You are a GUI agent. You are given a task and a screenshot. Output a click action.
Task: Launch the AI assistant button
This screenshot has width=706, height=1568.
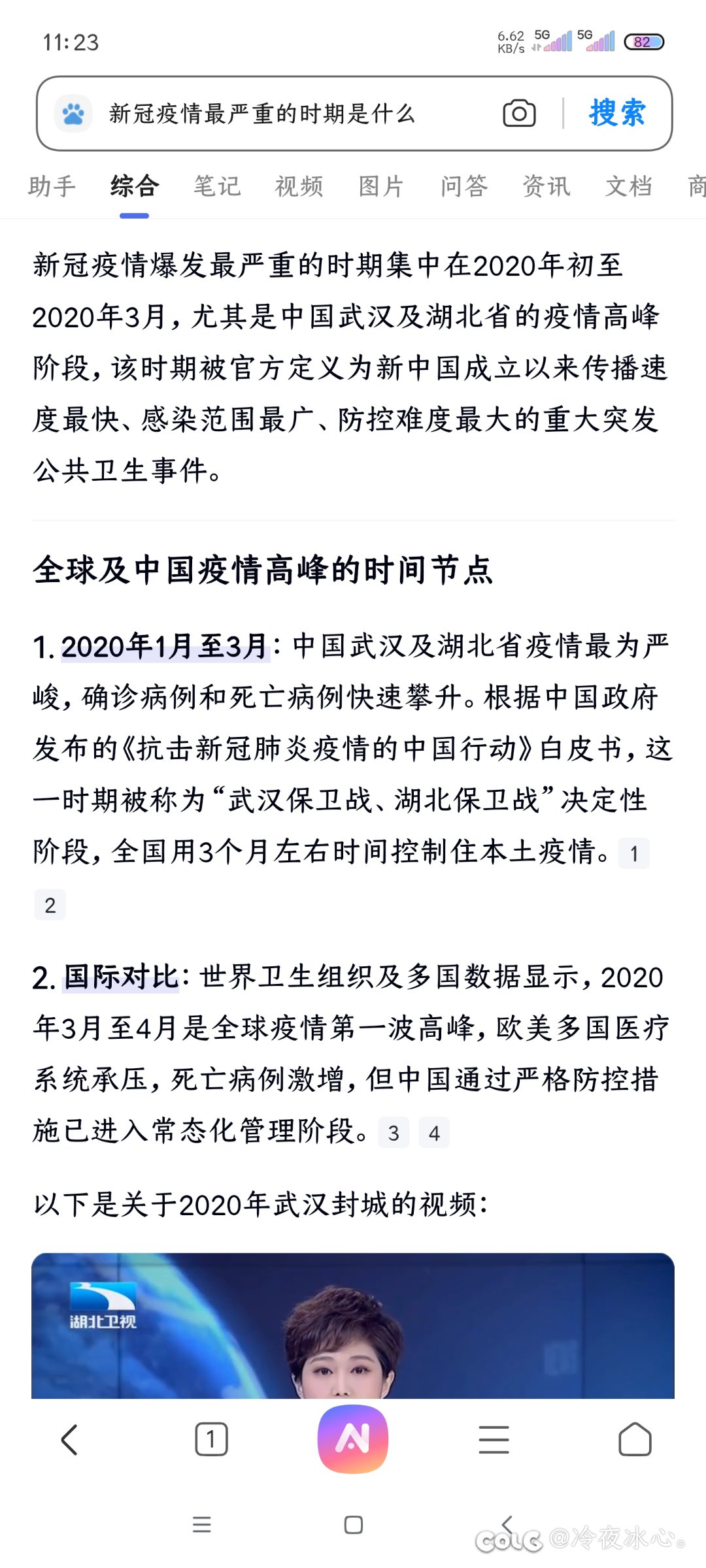pyautogui.click(x=353, y=1439)
